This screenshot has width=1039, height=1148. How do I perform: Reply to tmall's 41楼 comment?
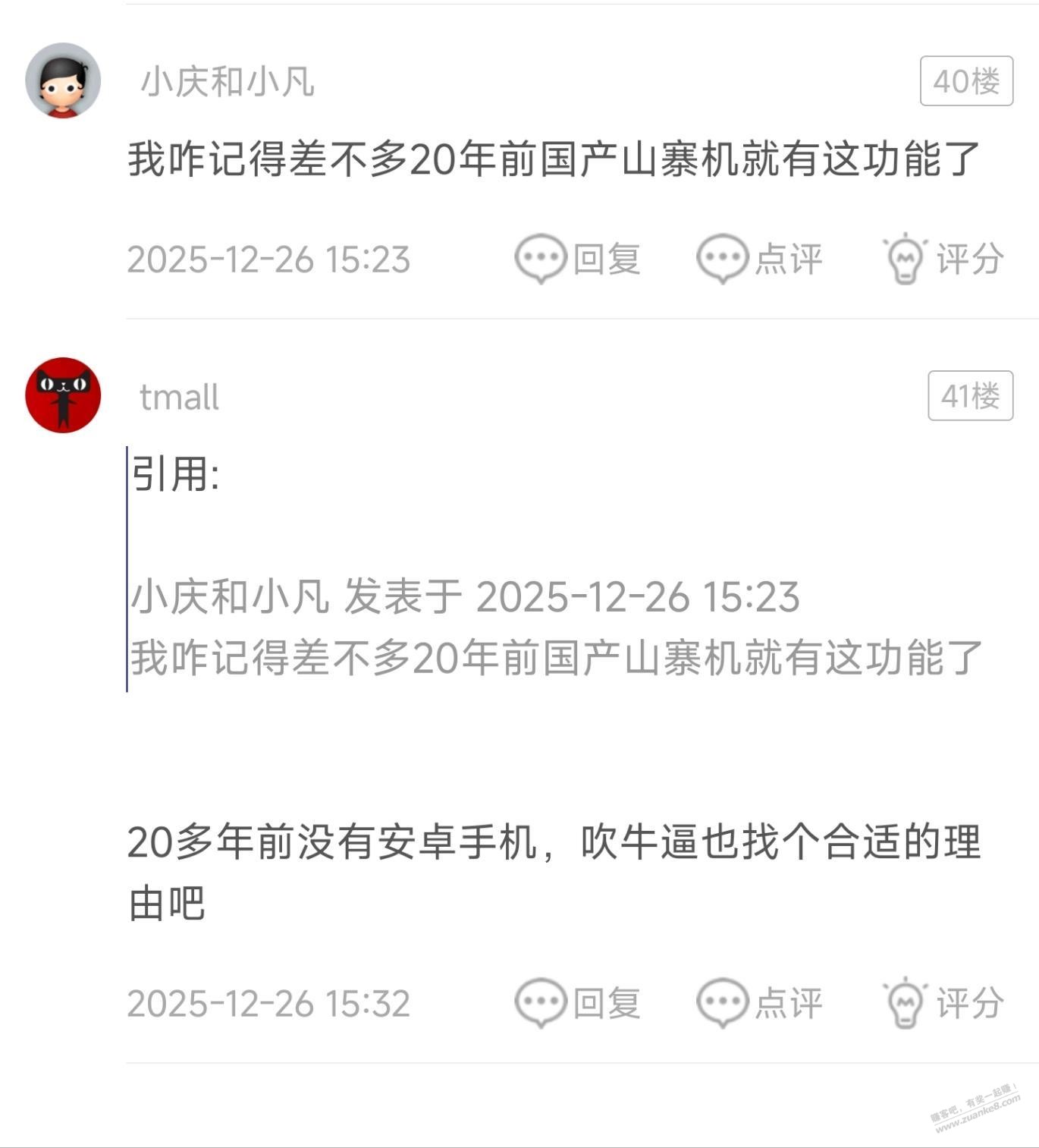point(578,1002)
